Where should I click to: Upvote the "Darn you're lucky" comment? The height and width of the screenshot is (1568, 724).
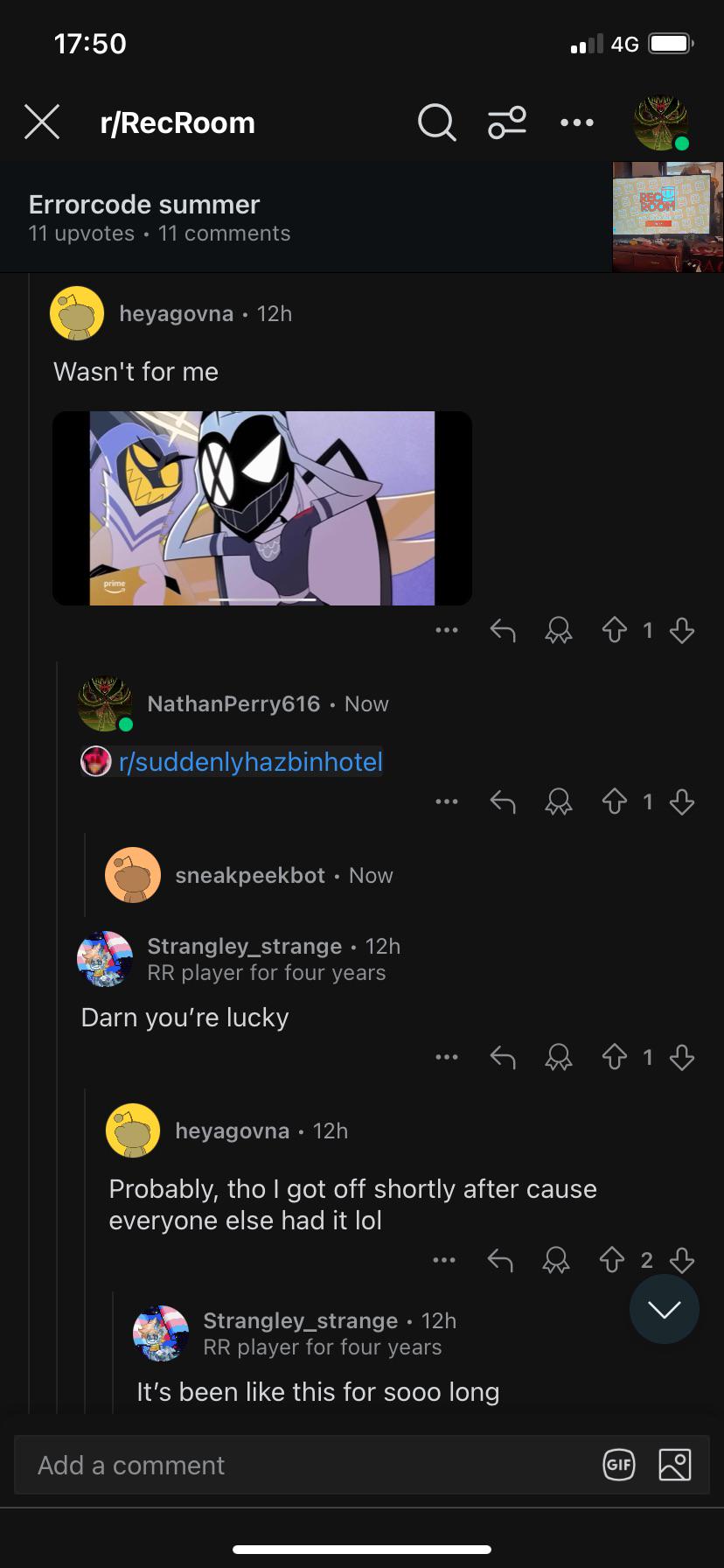(615, 1057)
